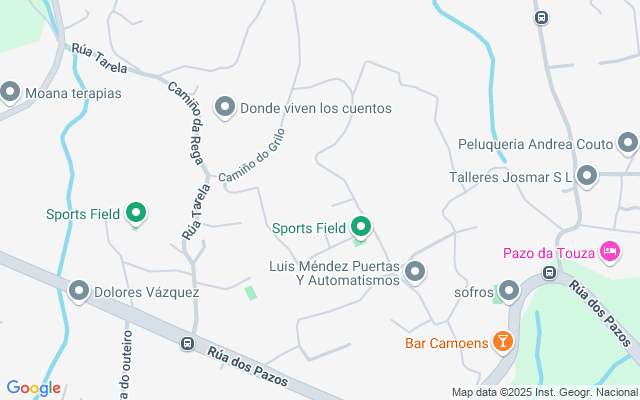Open Luis Méndez Puertas Y Automatismos pin
The image size is (640, 400).
pyautogui.click(x=416, y=272)
